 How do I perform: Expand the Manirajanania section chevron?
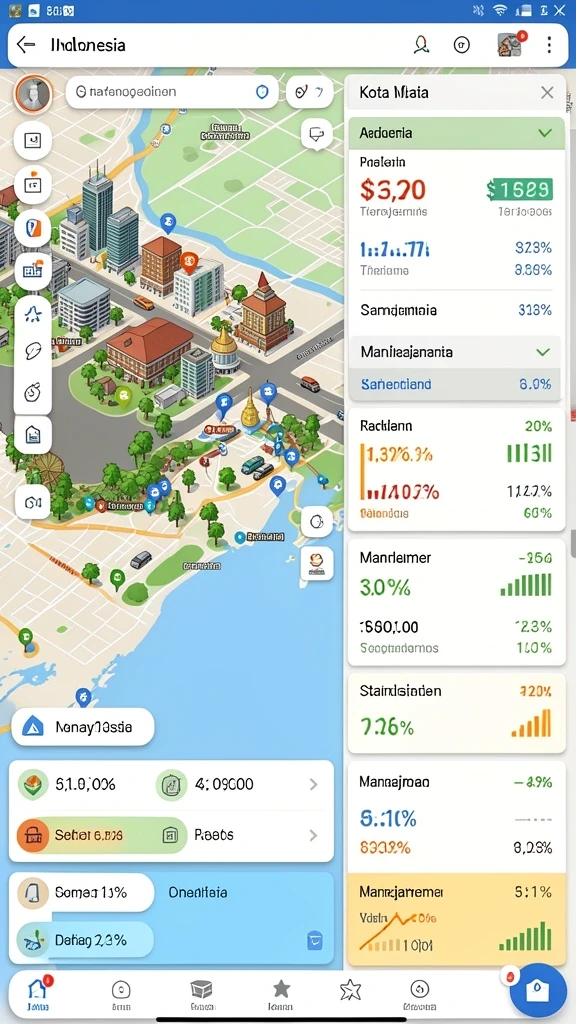click(543, 352)
